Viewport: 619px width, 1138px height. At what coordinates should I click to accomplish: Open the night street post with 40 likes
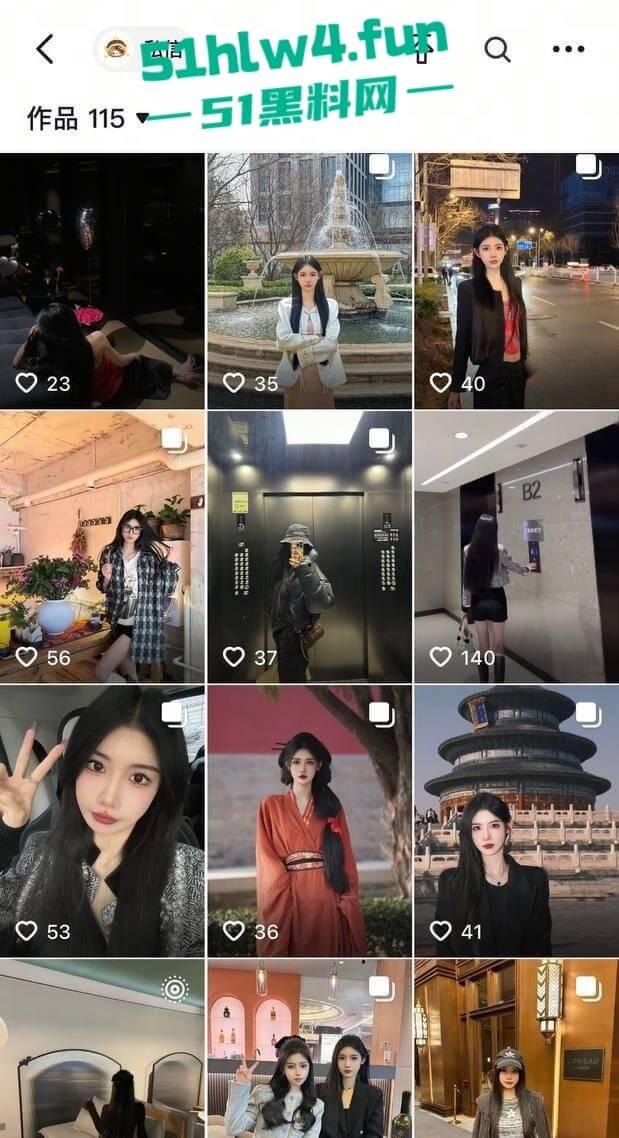(516, 281)
